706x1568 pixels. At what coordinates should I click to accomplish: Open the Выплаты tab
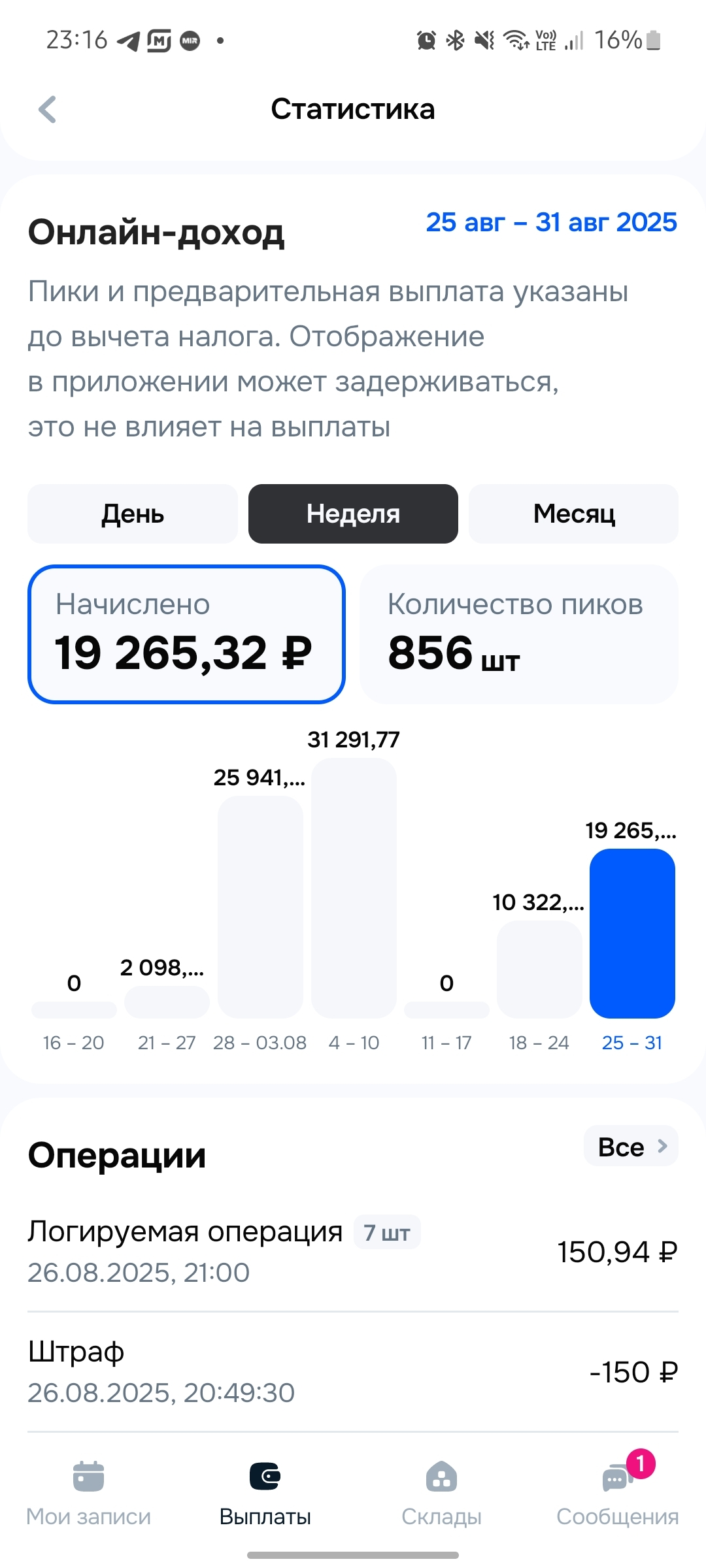(x=265, y=1492)
